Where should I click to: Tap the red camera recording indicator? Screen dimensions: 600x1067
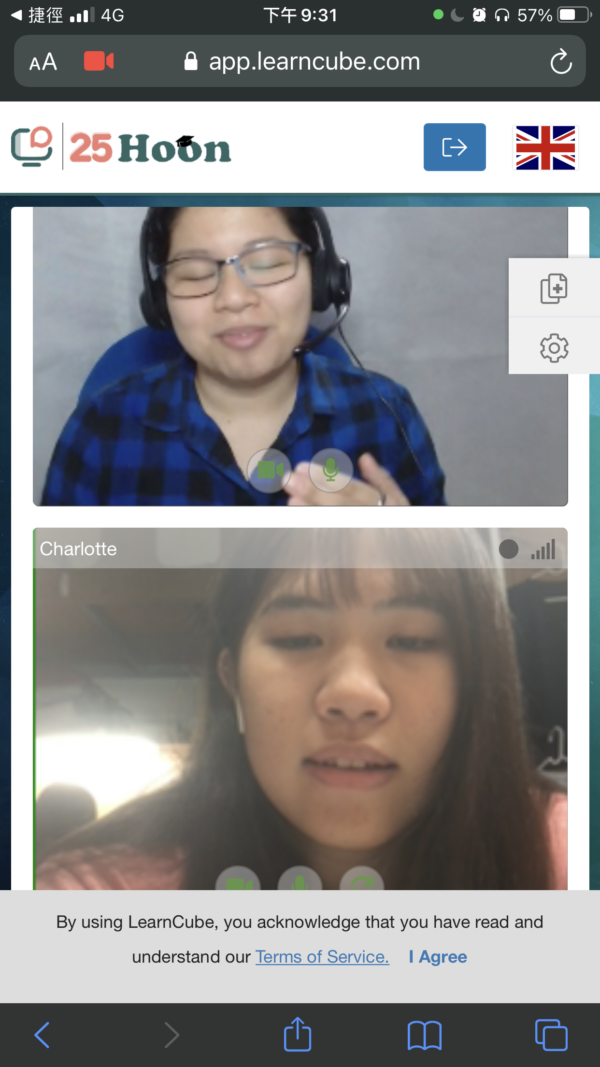99,61
